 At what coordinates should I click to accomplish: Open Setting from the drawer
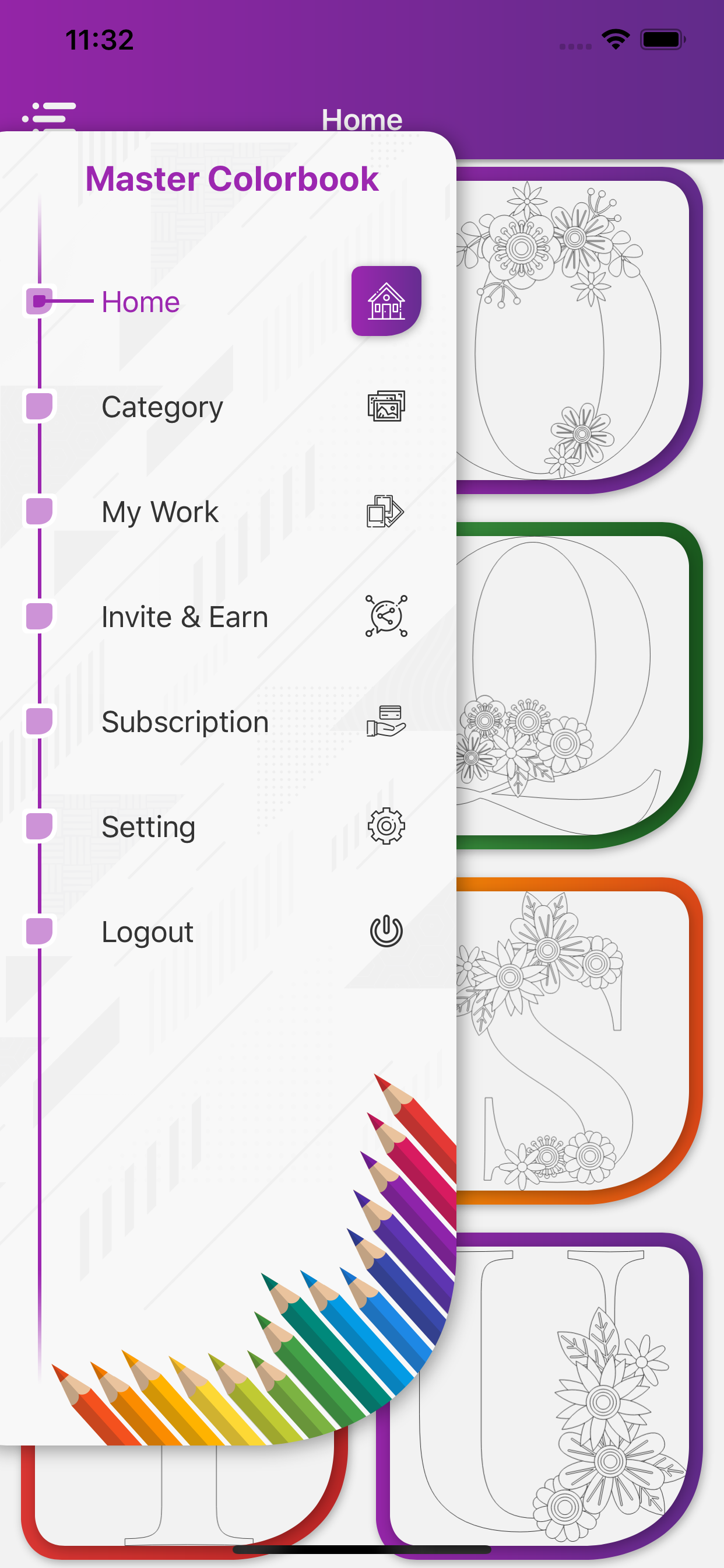(x=149, y=827)
